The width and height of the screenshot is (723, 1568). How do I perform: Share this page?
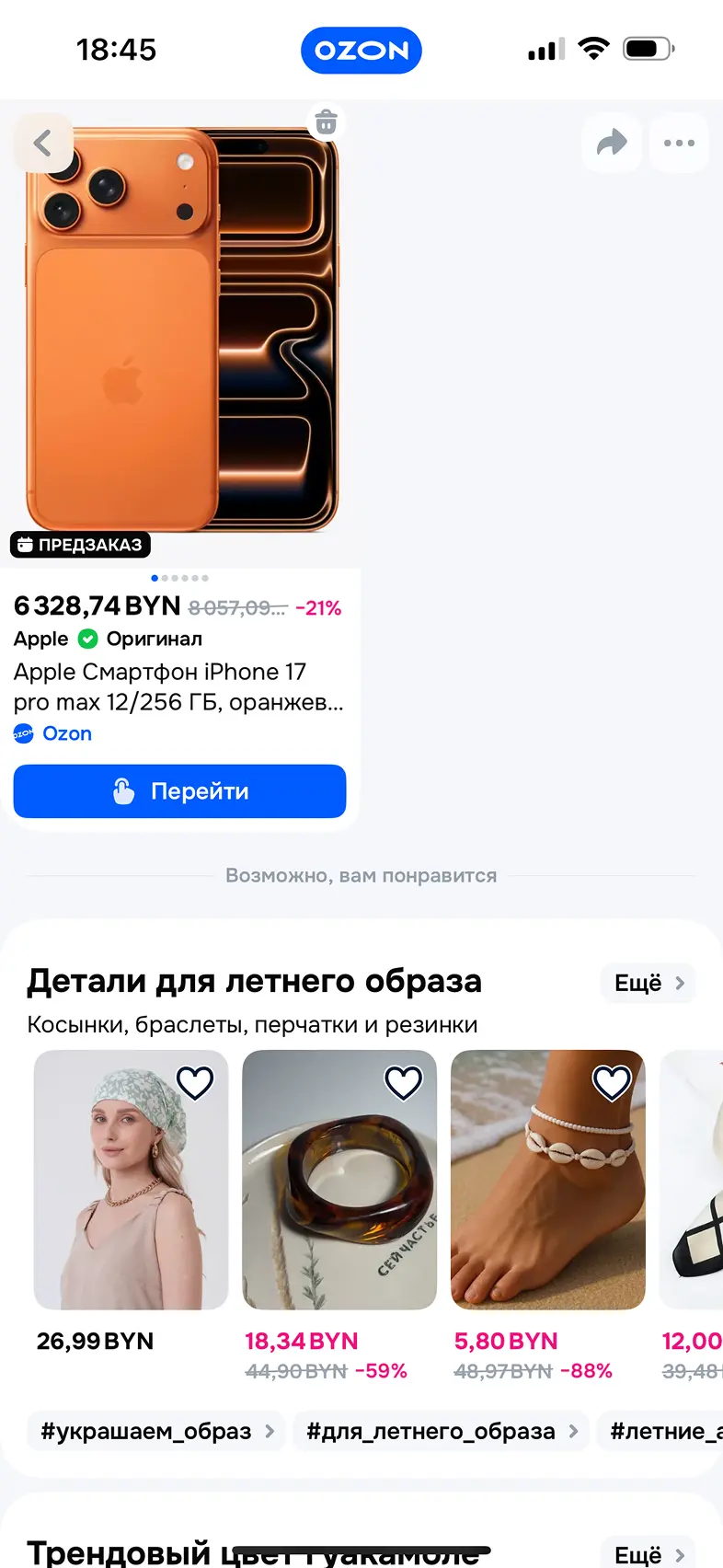pyautogui.click(x=612, y=143)
